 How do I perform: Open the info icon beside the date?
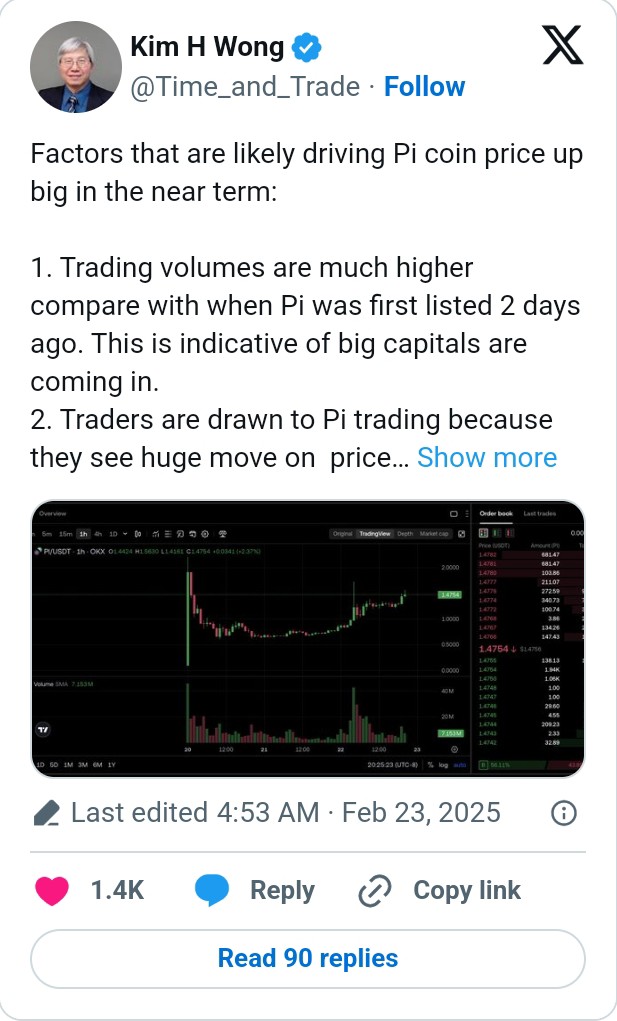click(565, 812)
